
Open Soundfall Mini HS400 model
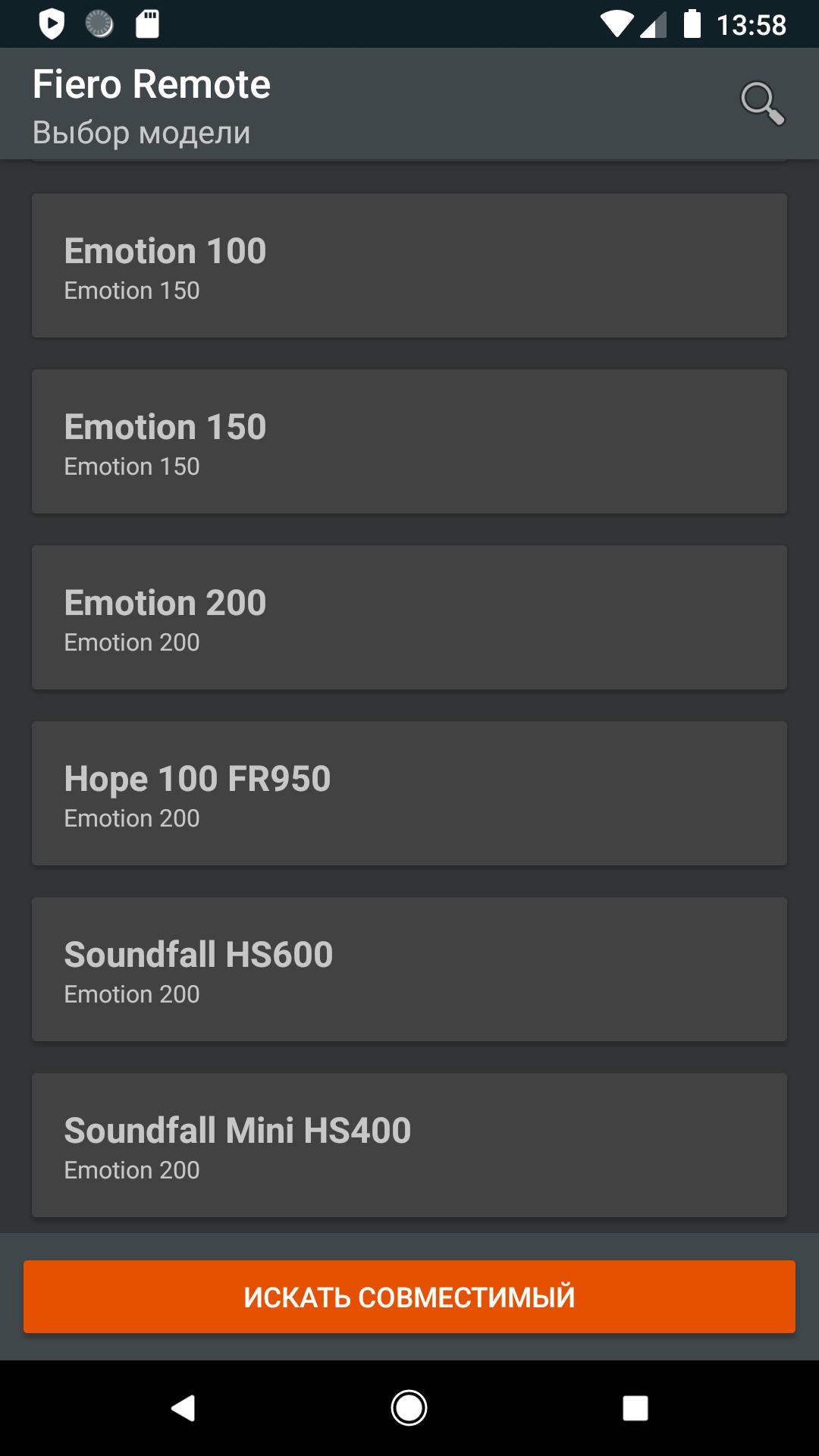pos(409,1145)
